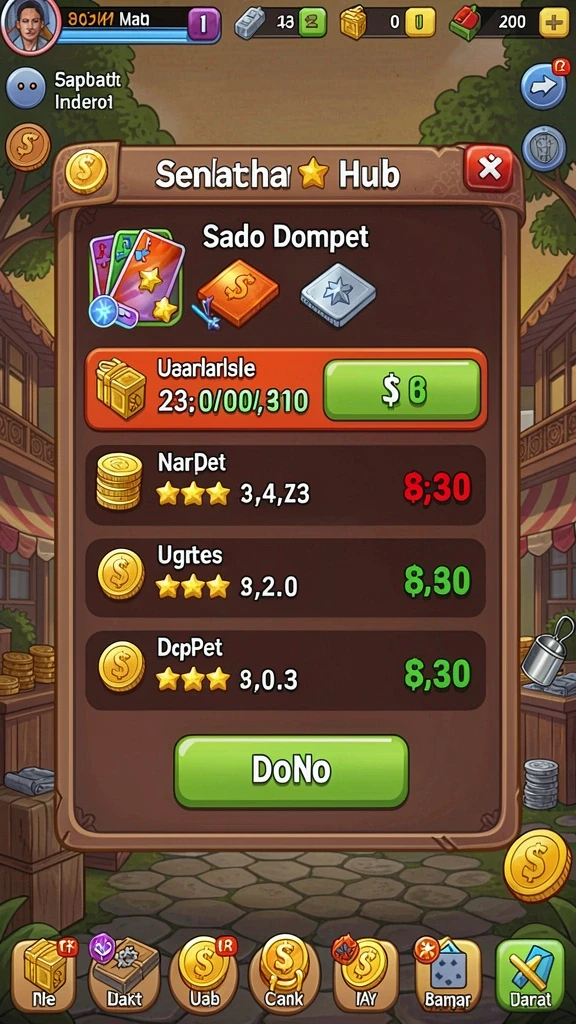Select the NarPet row
This screenshot has width=576, height=1024.
coord(285,485)
